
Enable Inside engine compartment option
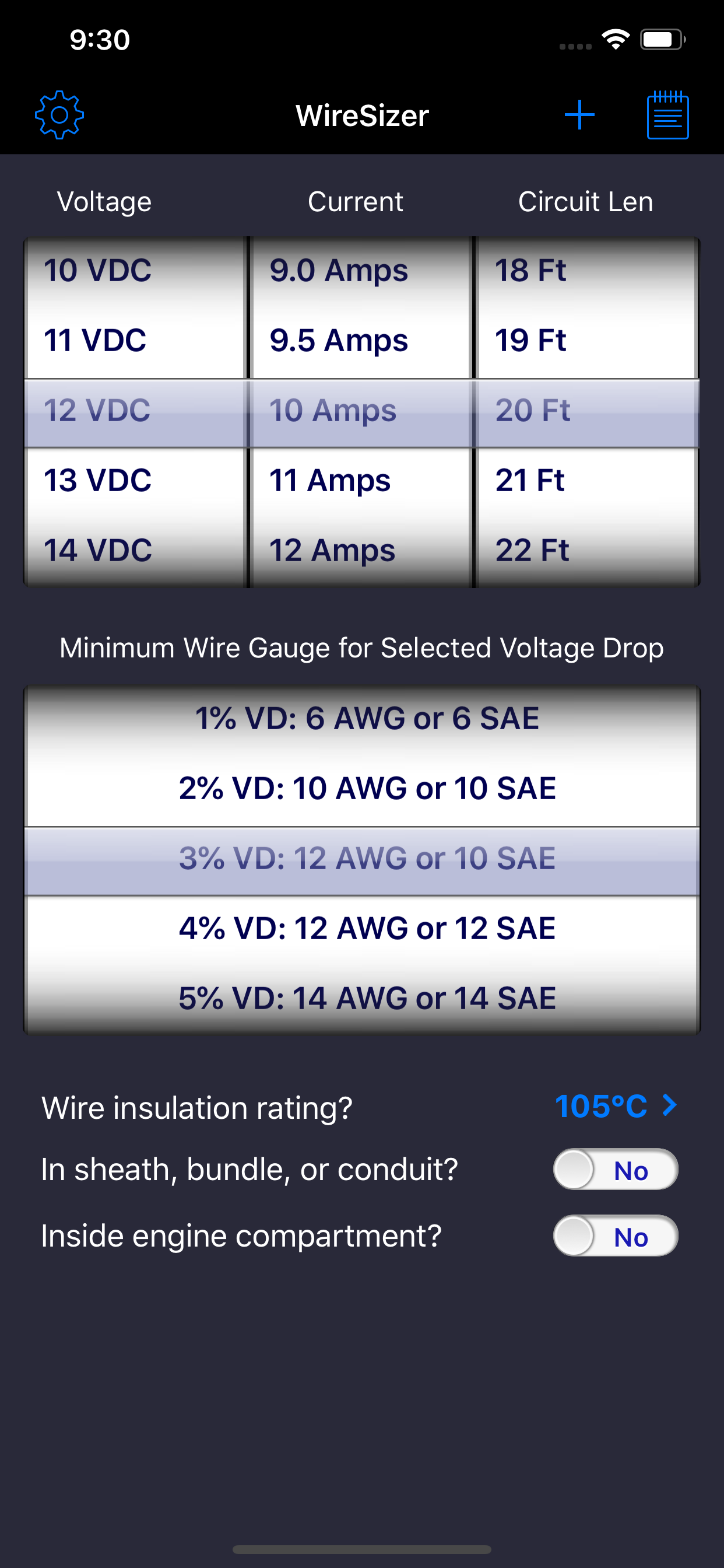click(615, 1236)
